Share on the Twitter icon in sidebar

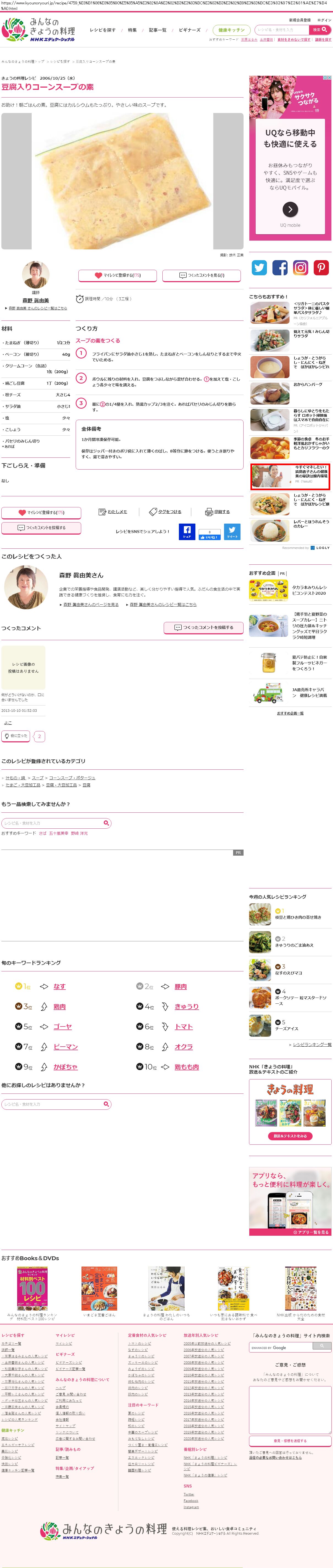[x=260, y=267]
